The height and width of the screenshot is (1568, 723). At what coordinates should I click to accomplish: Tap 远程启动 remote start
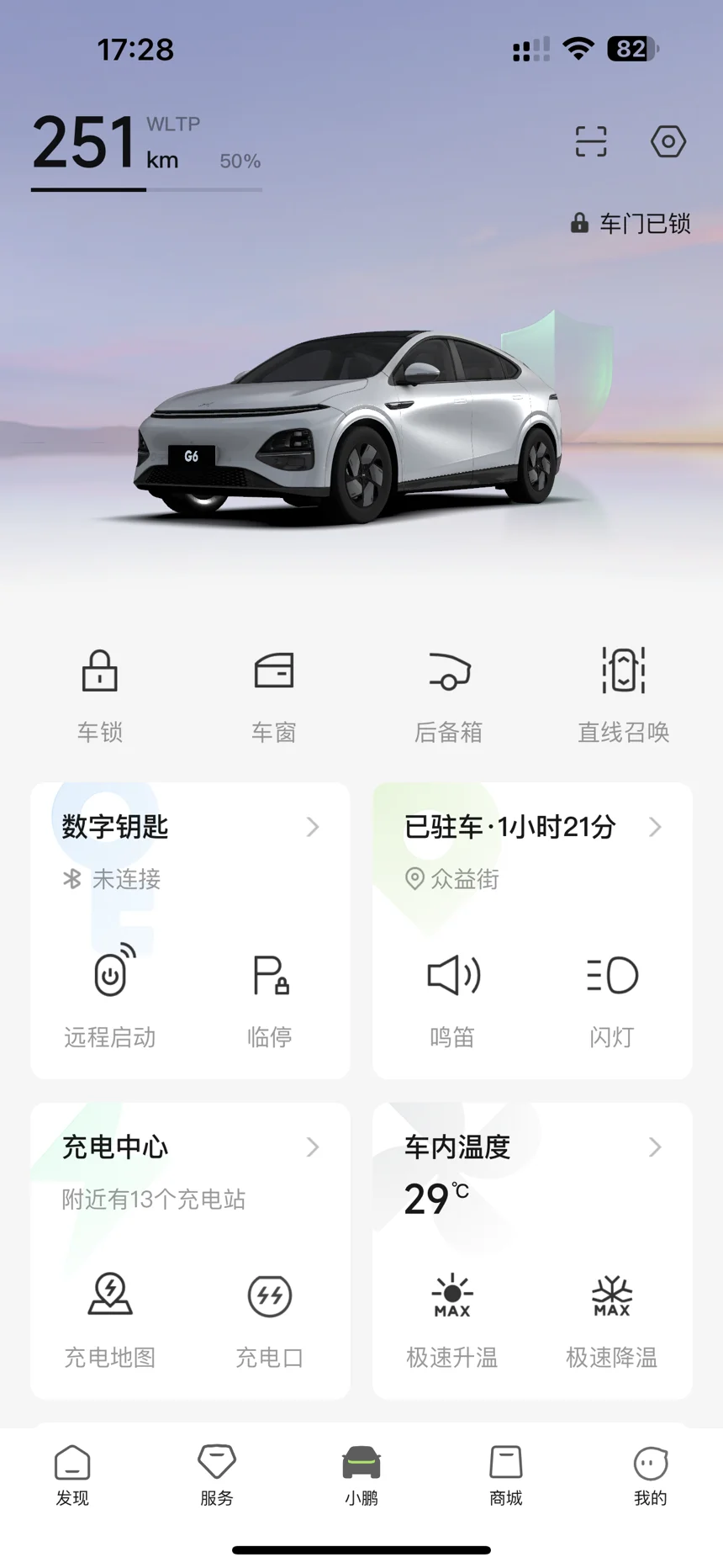110,995
